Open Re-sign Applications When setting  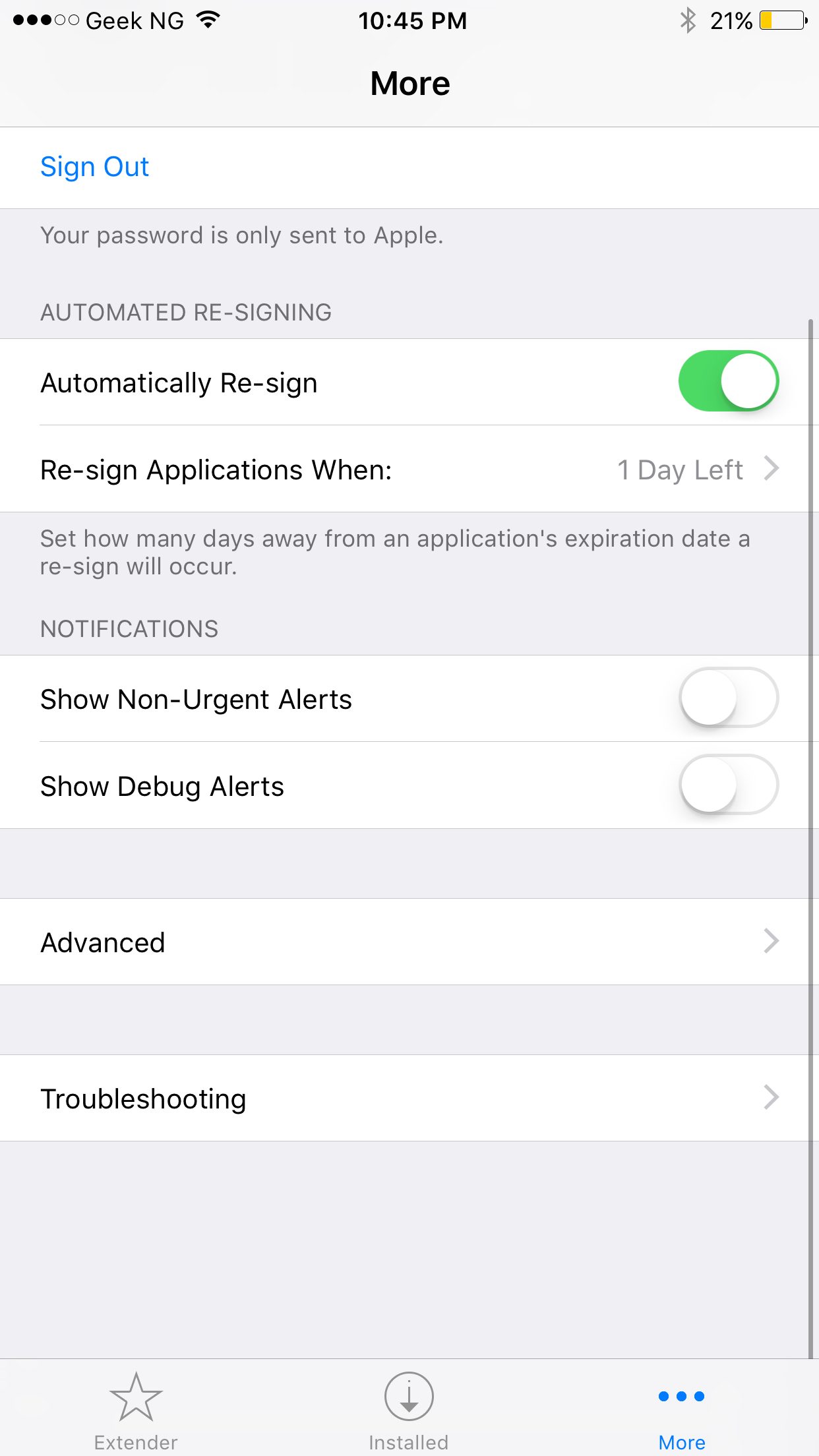(409, 469)
